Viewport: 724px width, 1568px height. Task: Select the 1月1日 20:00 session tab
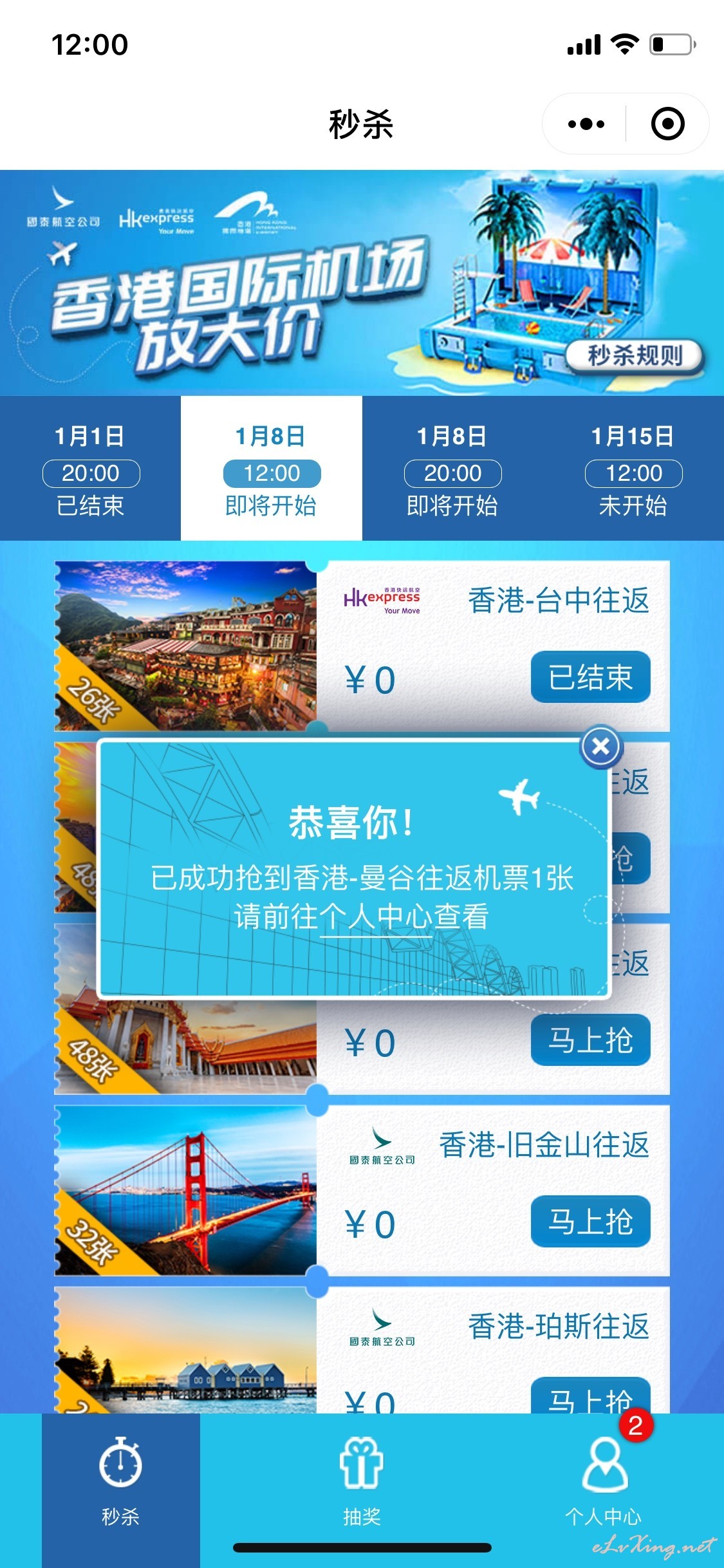(x=90, y=469)
